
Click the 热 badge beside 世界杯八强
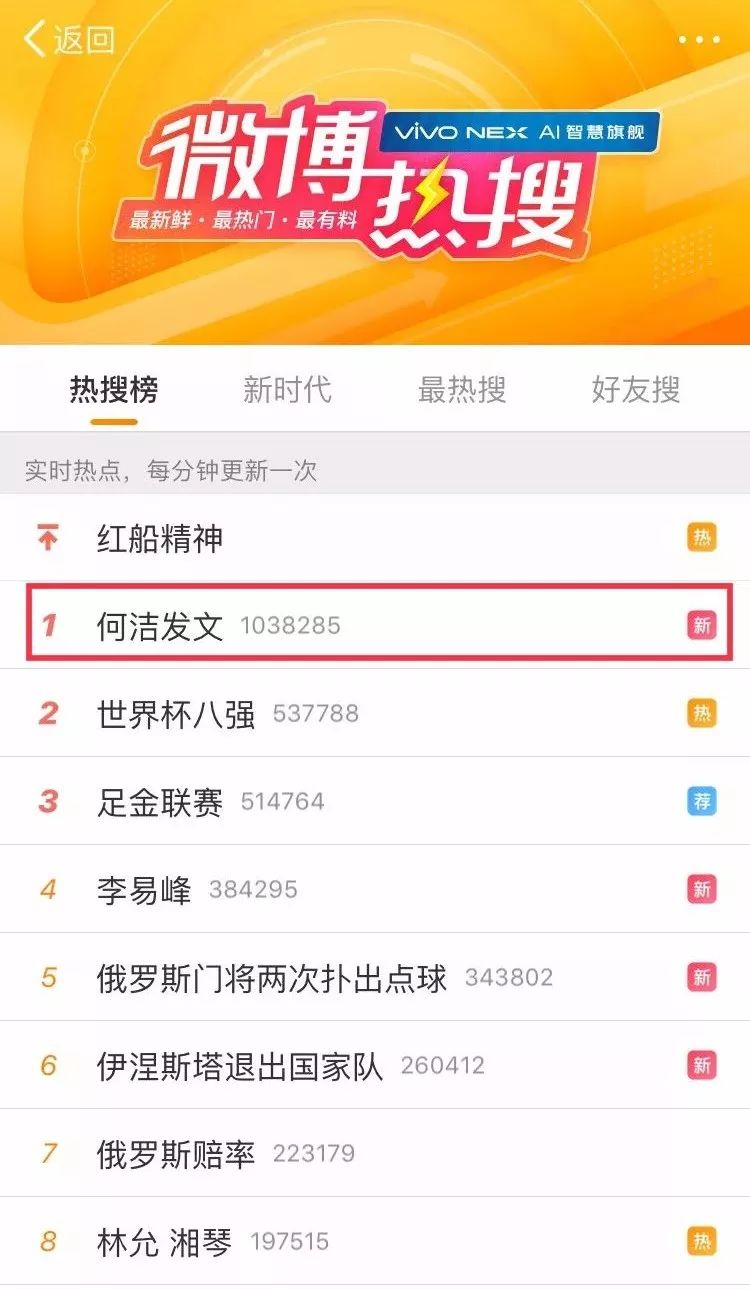tap(703, 713)
